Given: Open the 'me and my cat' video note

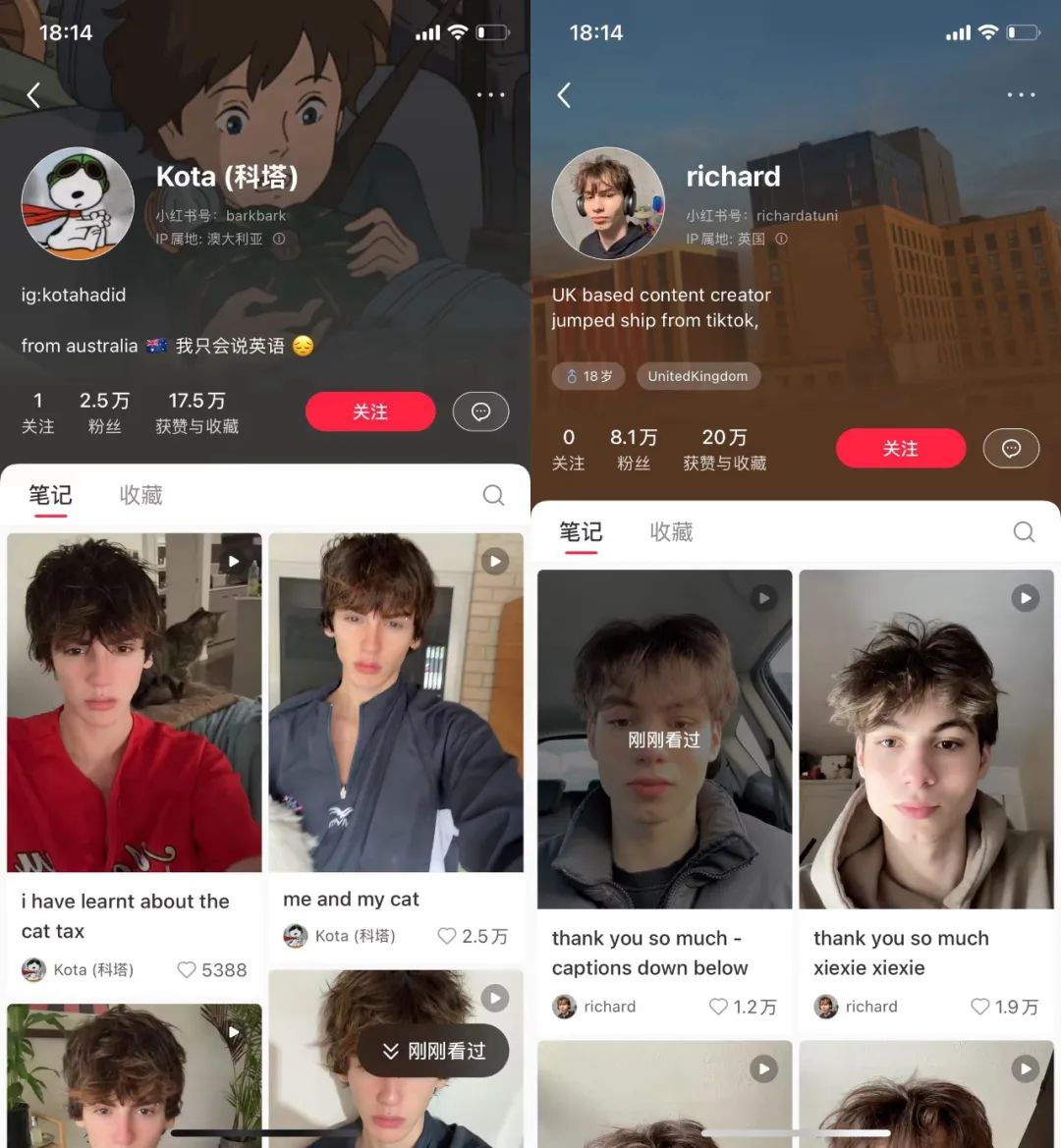Looking at the screenshot, I should tap(396, 702).
